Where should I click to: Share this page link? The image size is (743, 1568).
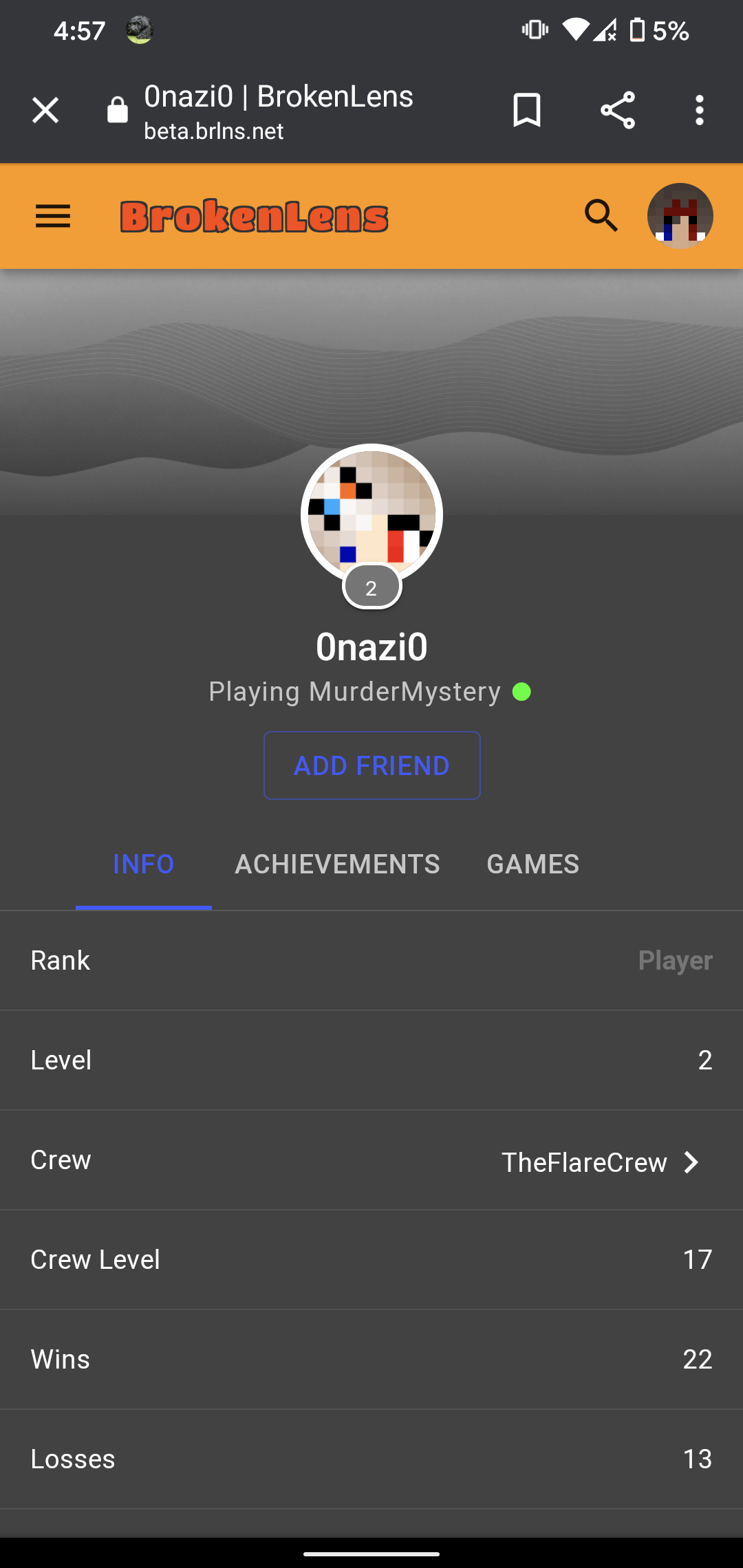(617, 110)
